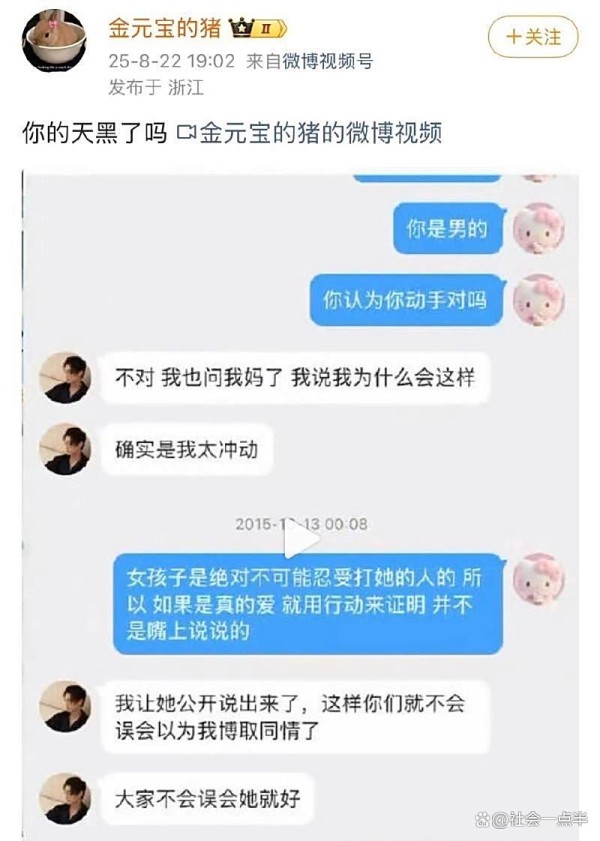Follow 金元宝的猪 with the +关注 button
The height and width of the screenshot is (841, 600).
pyautogui.click(x=532, y=37)
